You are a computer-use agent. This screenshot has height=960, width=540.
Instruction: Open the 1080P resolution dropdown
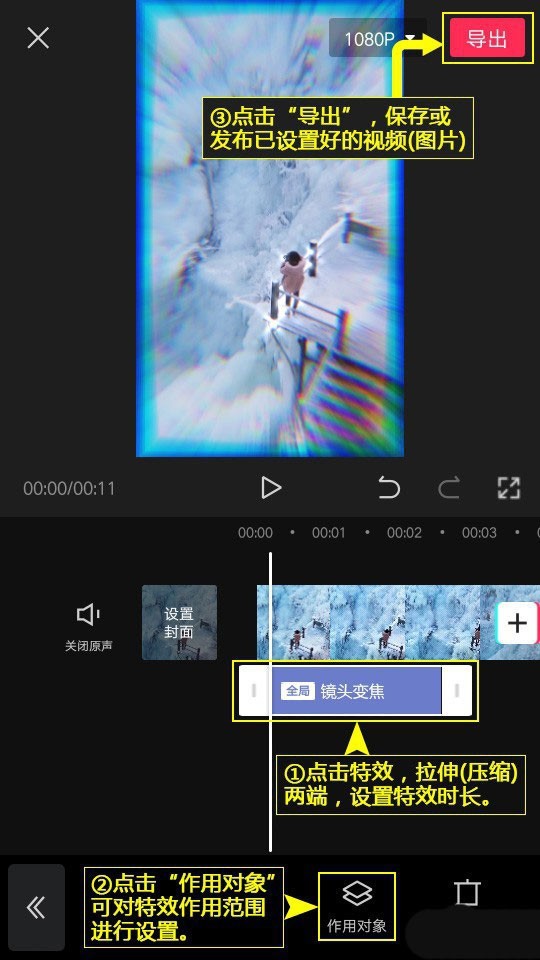pyautogui.click(x=377, y=39)
